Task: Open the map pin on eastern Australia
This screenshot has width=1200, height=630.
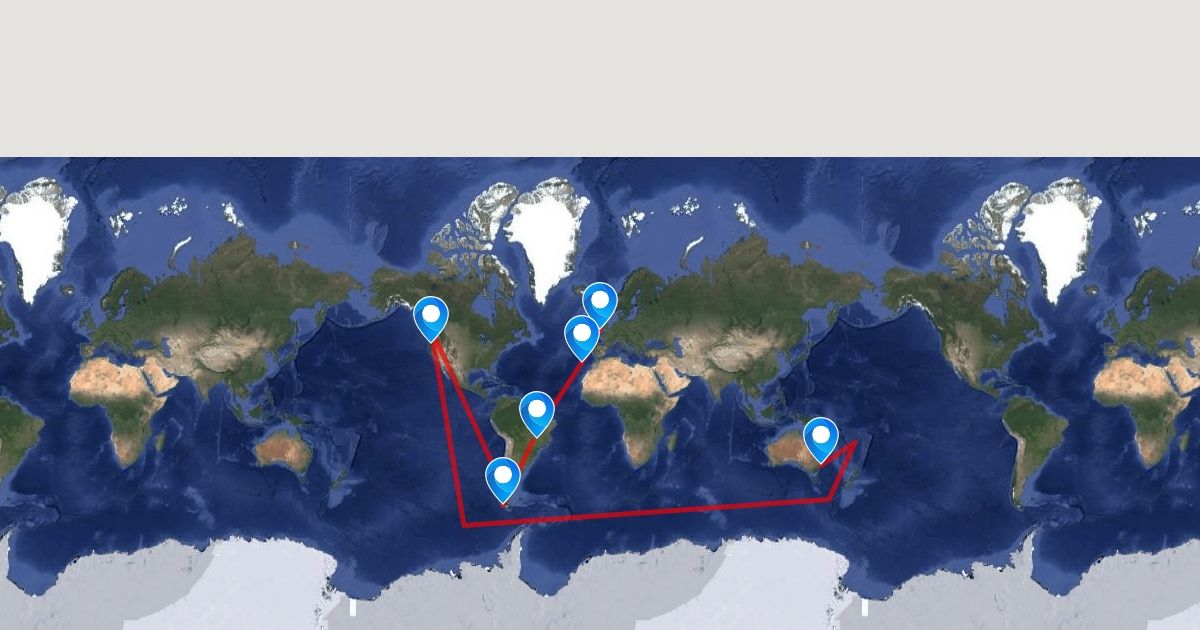Action: [821, 440]
